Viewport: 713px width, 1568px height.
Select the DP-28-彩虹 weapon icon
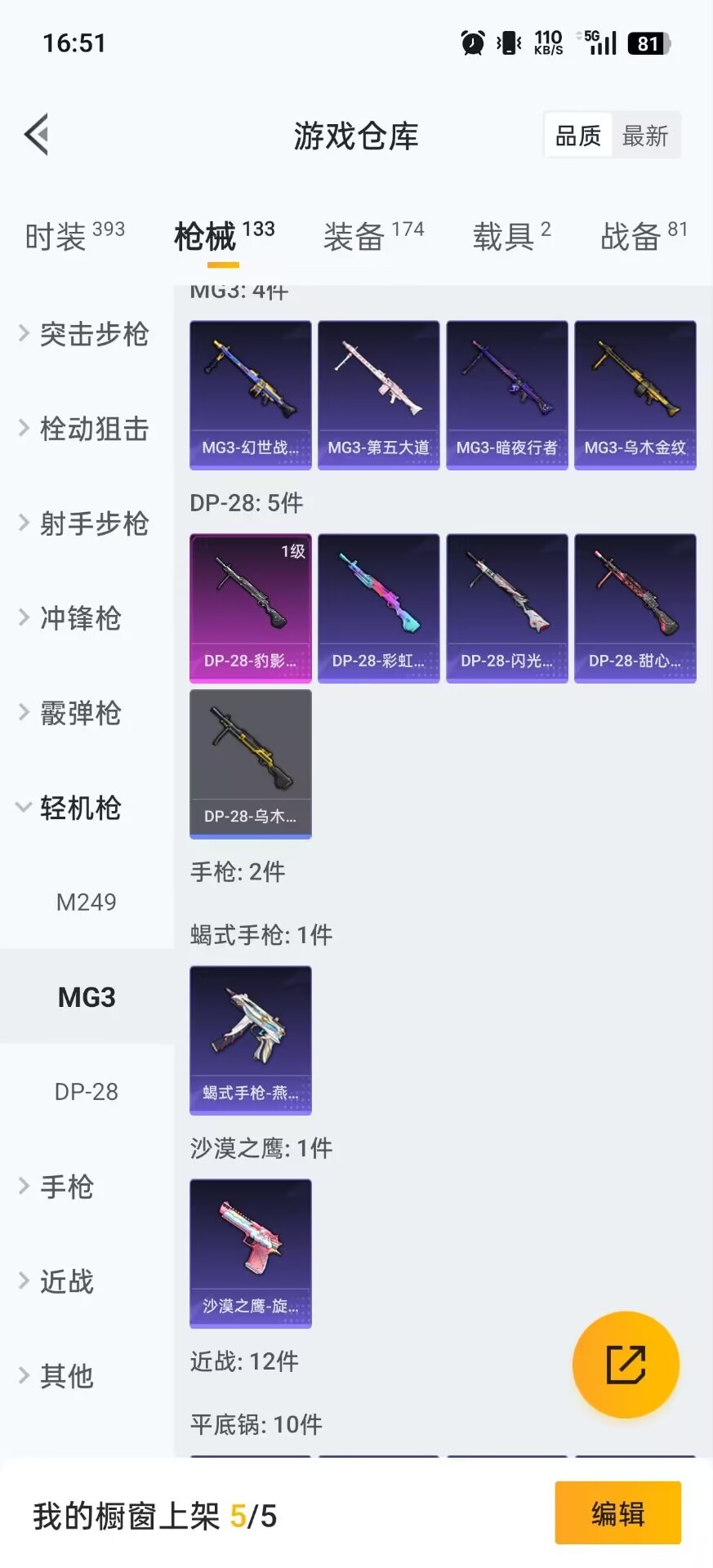377,606
